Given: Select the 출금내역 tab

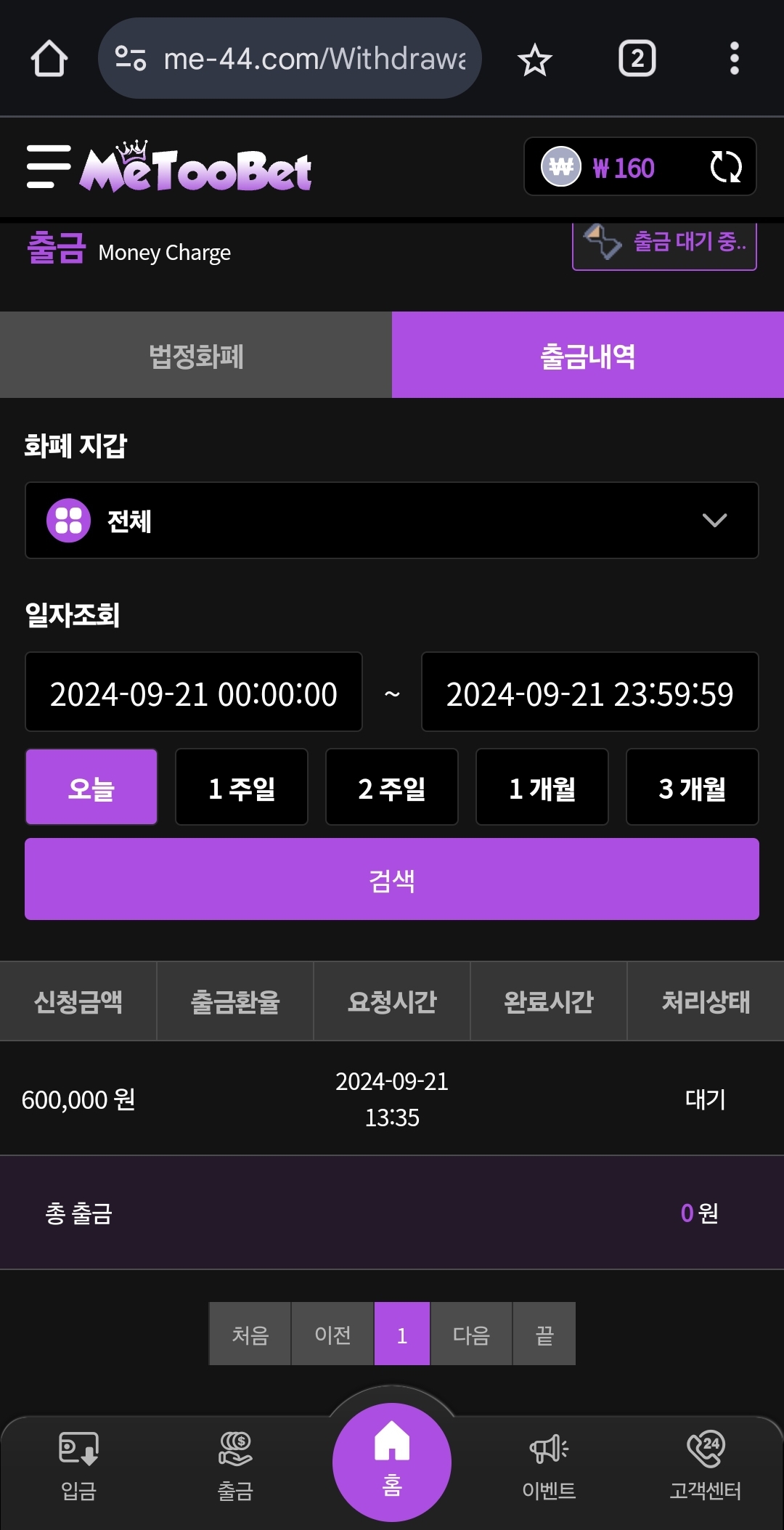Looking at the screenshot, I should (588, 355).
